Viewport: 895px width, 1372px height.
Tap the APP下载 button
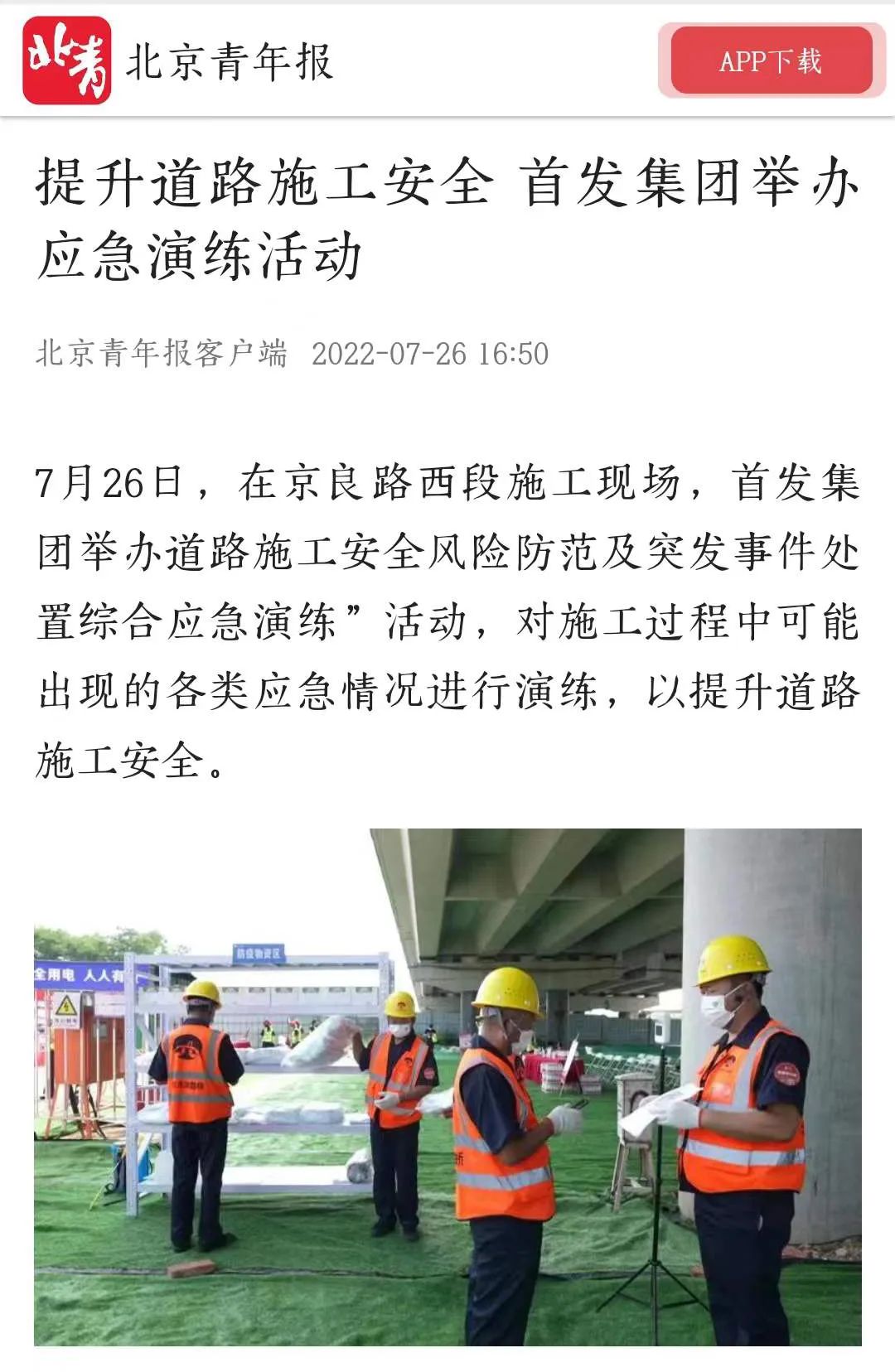pos(771,61)
